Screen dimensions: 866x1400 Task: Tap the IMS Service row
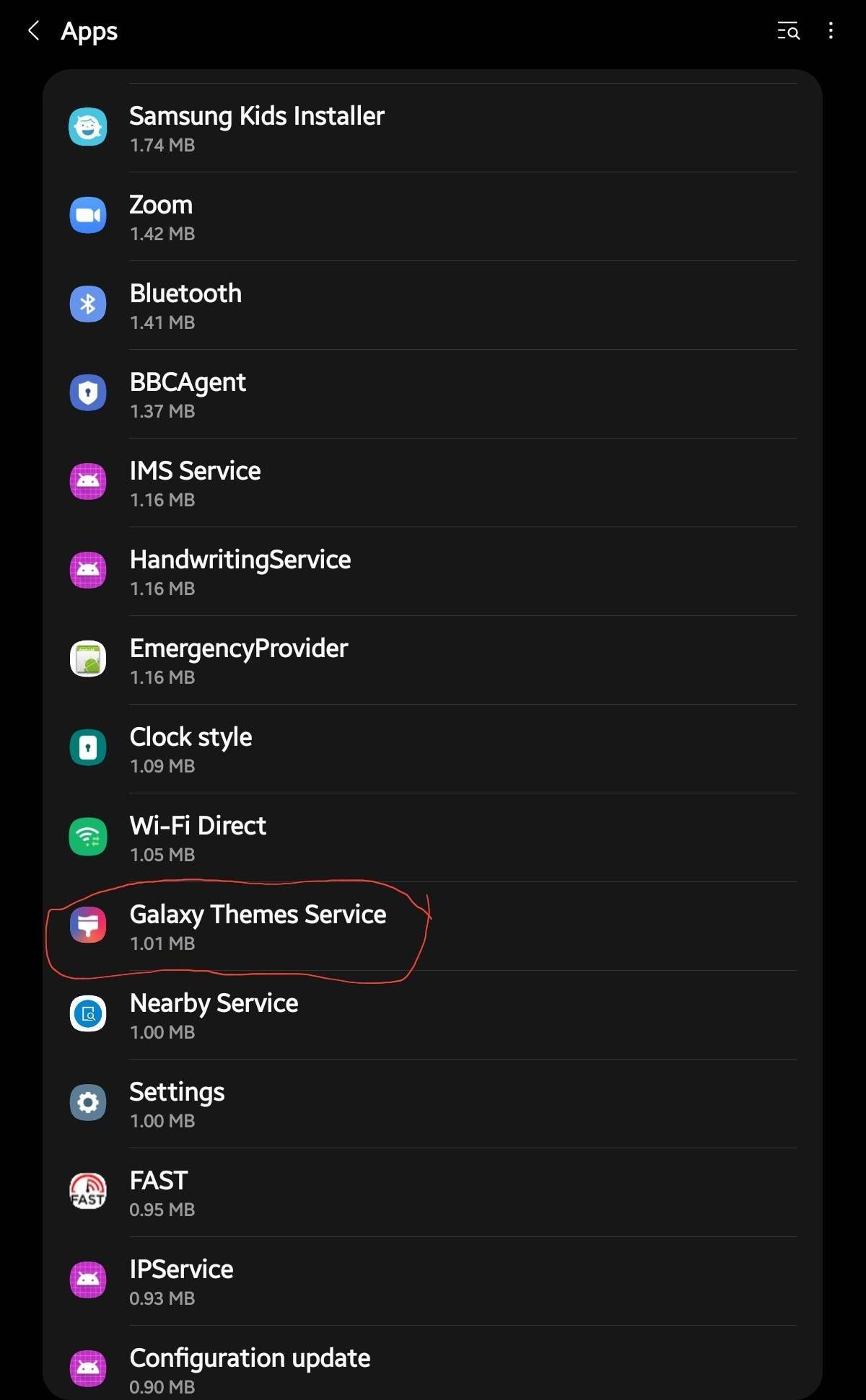click(x=432, y=483)
